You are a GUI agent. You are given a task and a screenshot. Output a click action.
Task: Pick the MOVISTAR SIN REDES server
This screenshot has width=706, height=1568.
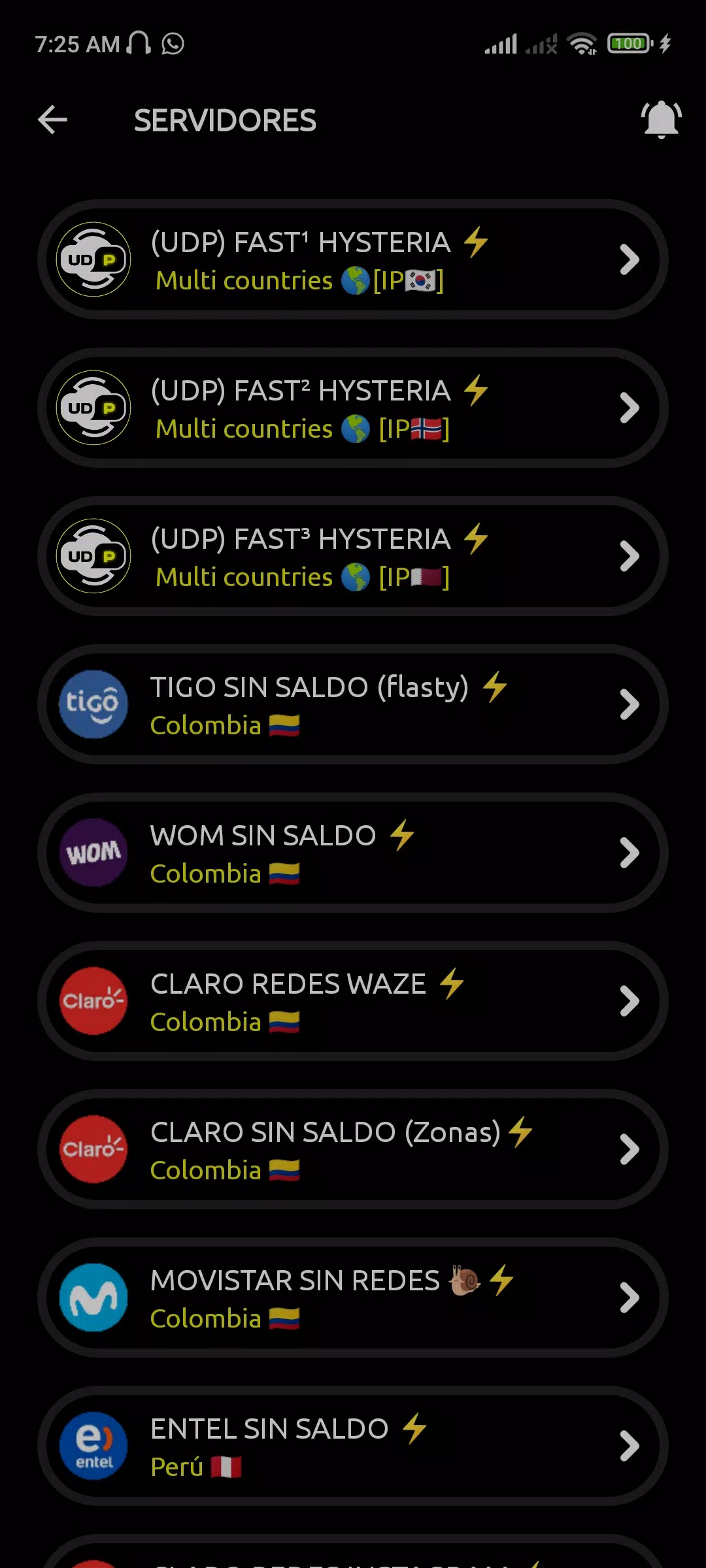(353, 1298)
